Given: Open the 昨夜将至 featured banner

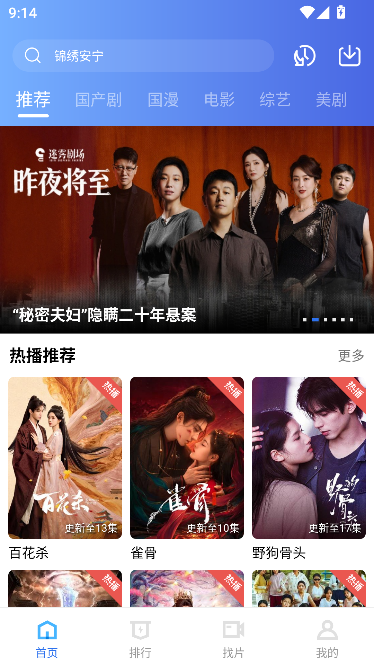Looking at the screenshot, I should click(x=187, y=229).
